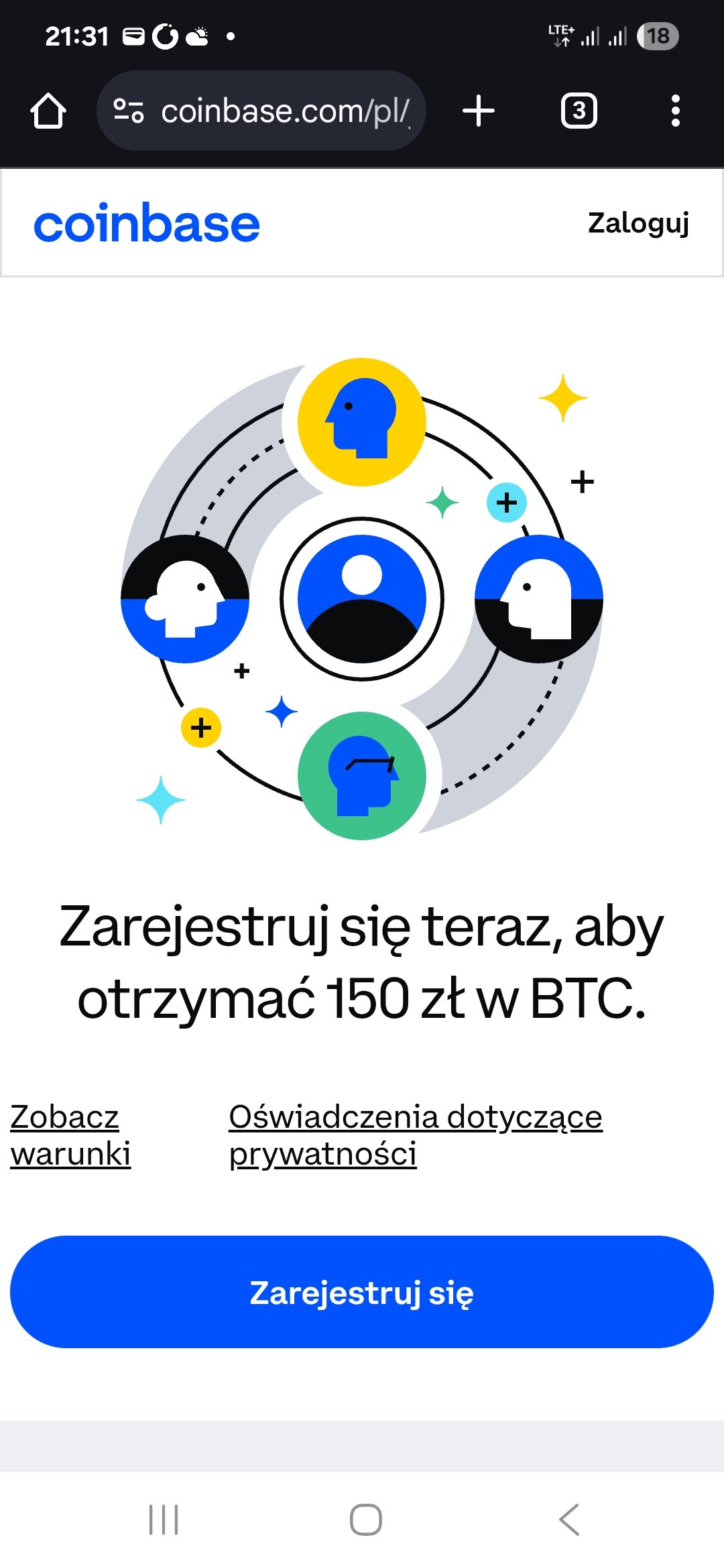This screenshot has height=1568, width=724.
Task: Open the tab switcher showing 3 tabs
Action: point(579,111)
